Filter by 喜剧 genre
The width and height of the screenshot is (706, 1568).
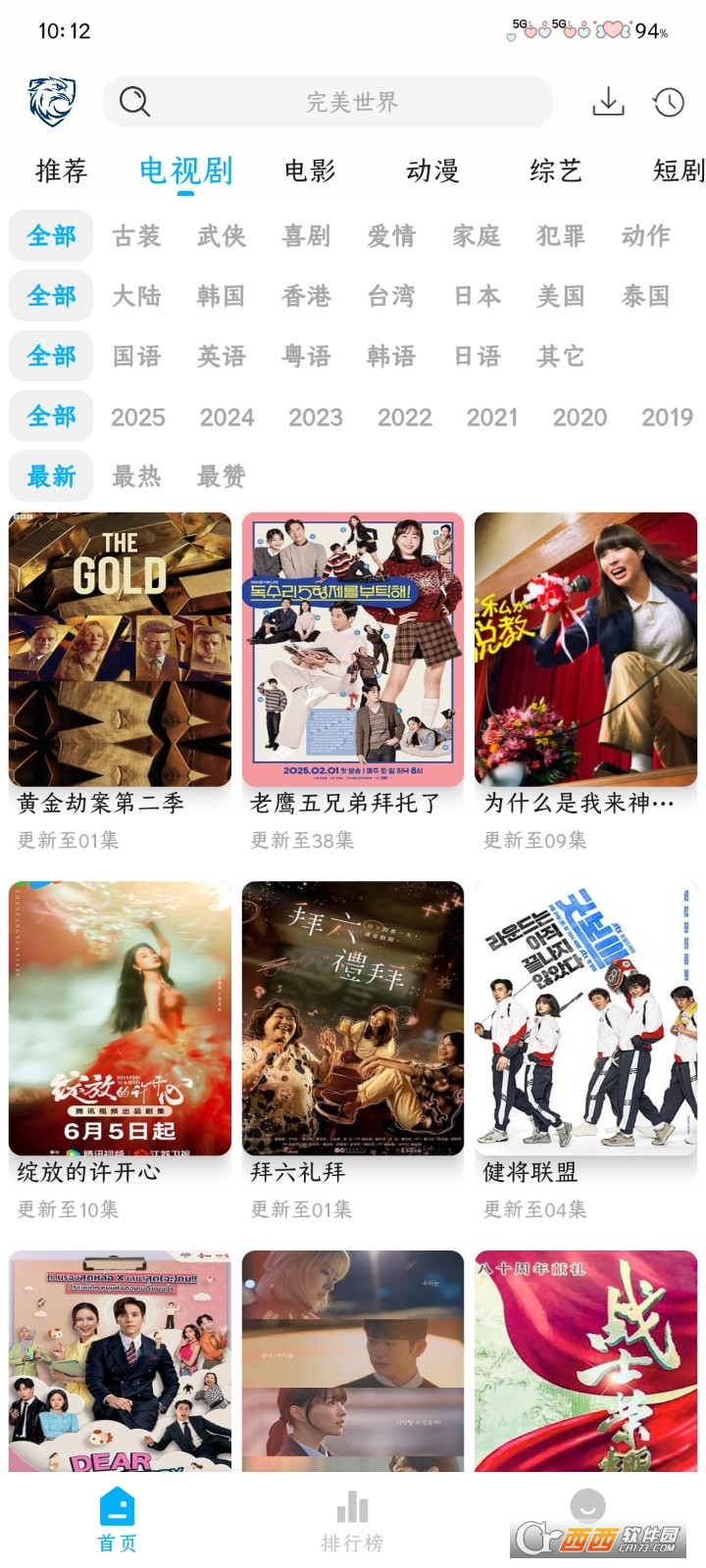pos(306,236)
